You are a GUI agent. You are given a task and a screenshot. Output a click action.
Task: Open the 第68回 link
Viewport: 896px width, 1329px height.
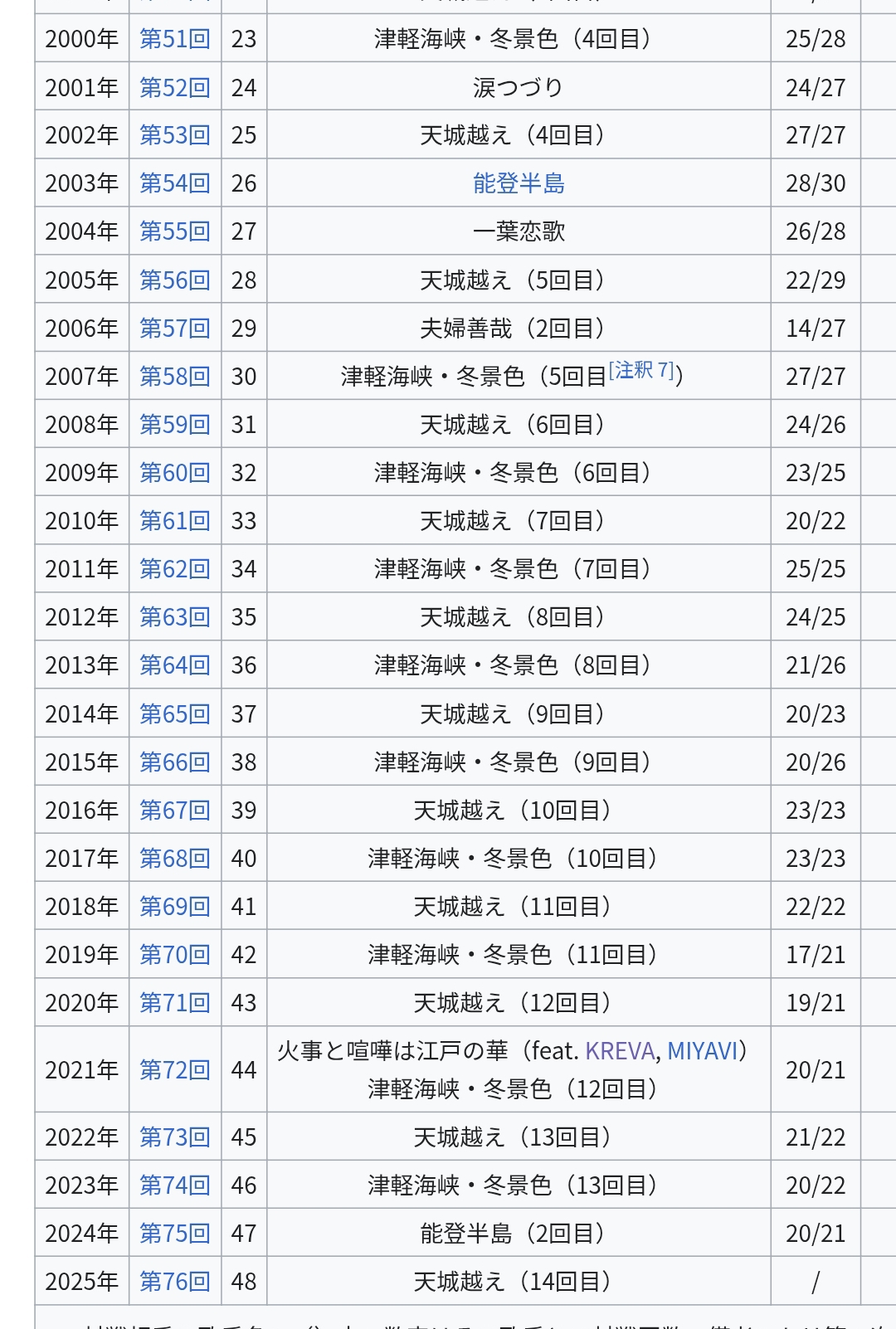point(174,859)
